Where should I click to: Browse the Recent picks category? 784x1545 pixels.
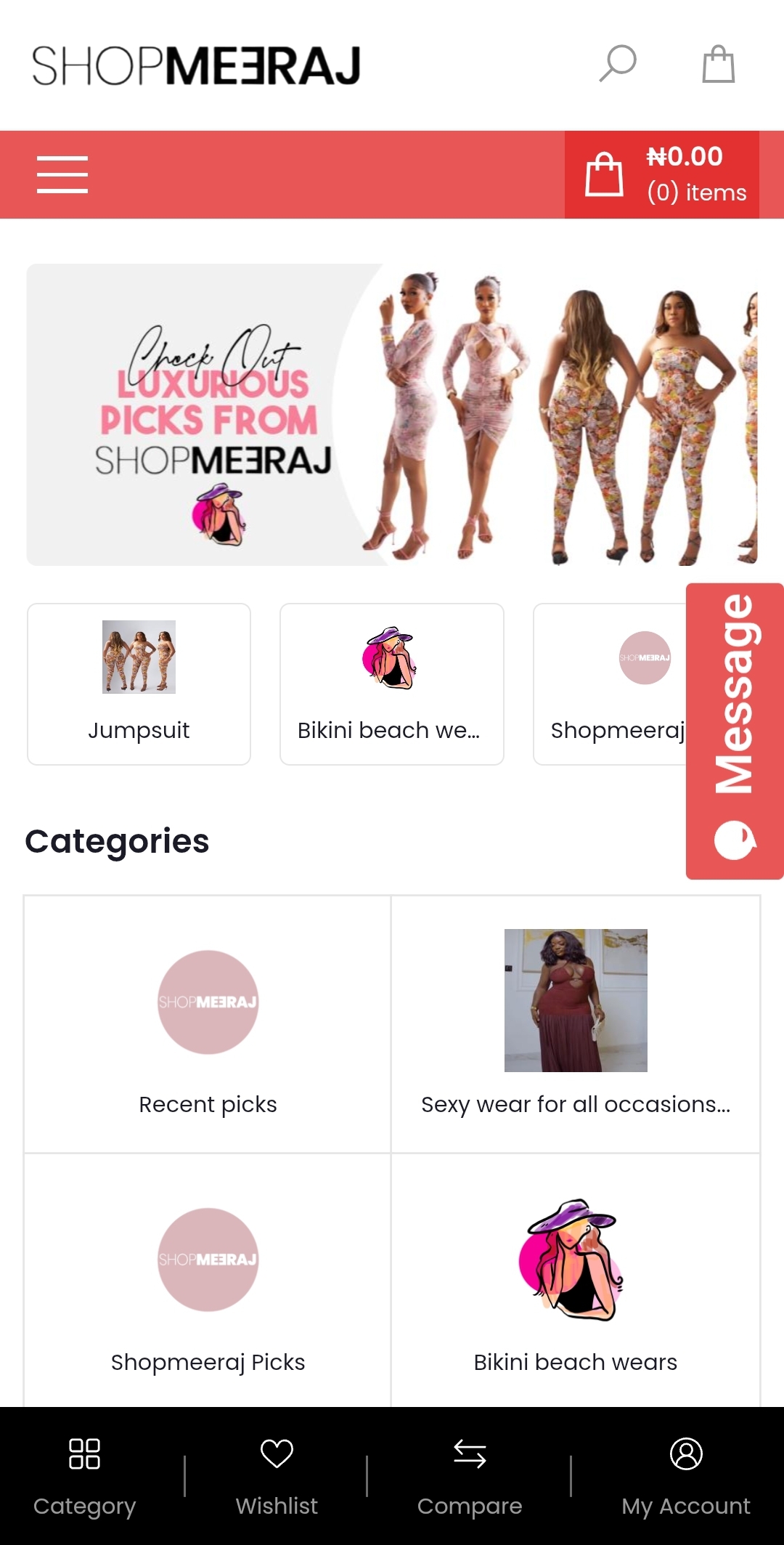coord(208,1024)
